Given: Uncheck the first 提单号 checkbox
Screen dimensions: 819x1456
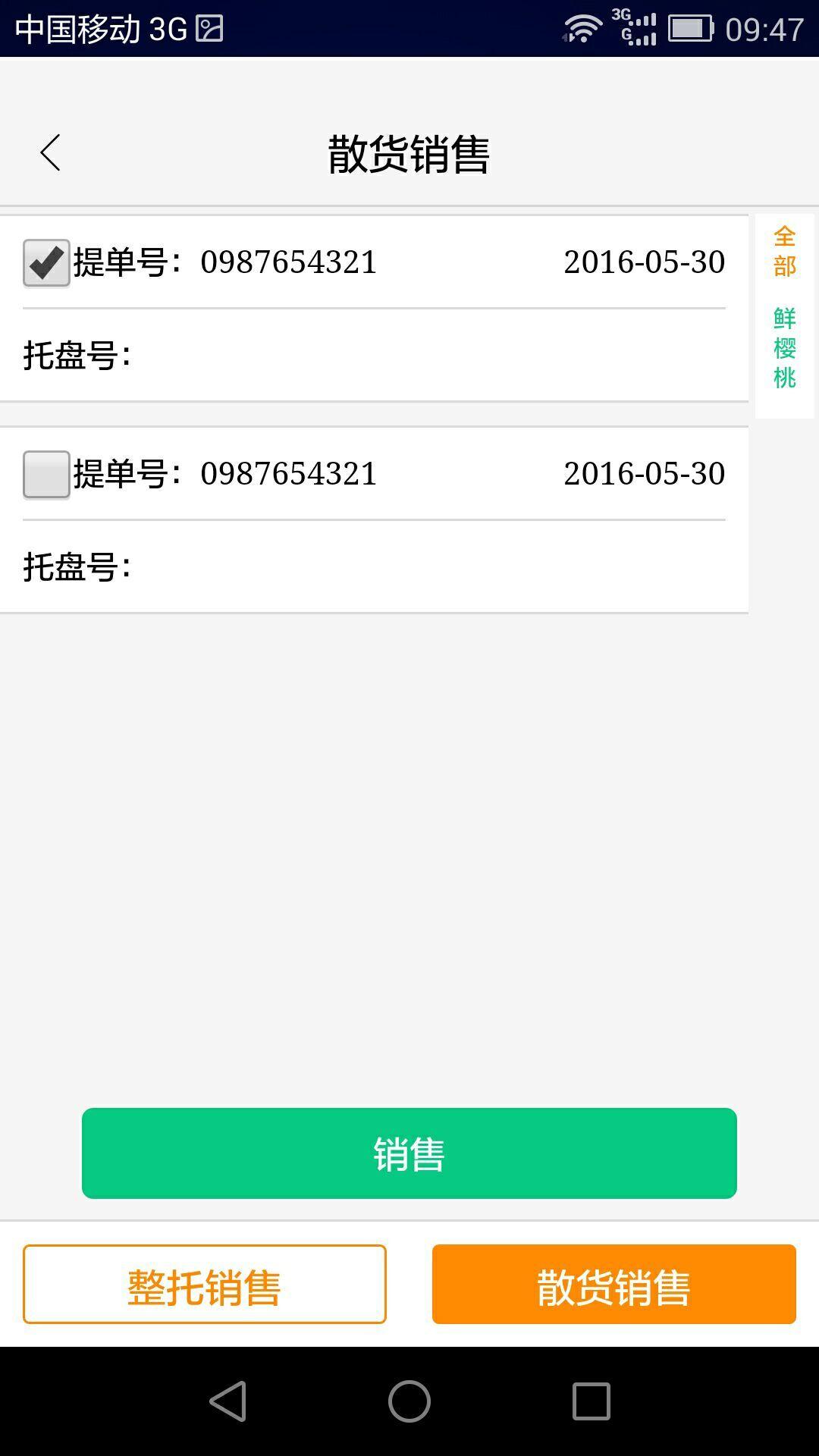Looking at the screenshot, I should 46,262.
